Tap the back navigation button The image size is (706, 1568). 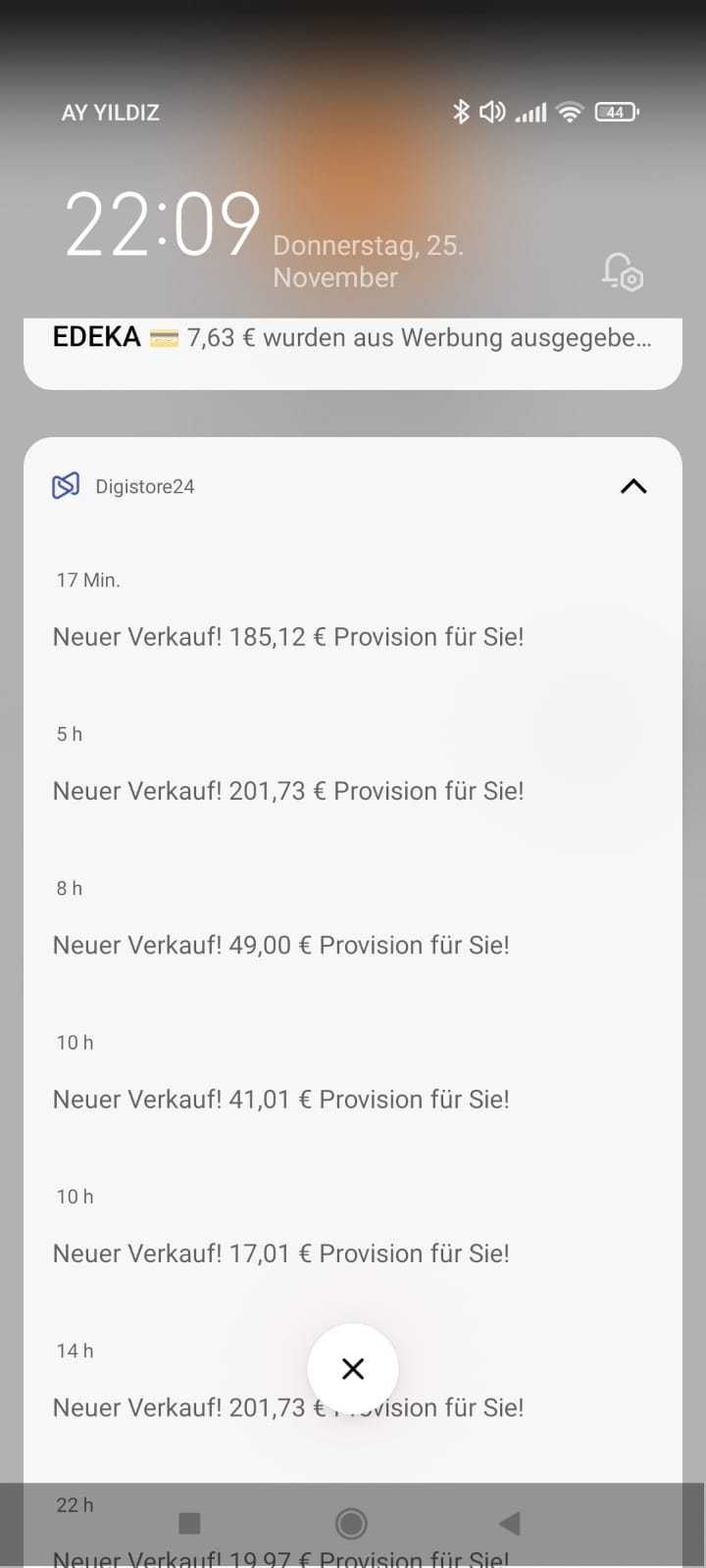(509, 1523)
